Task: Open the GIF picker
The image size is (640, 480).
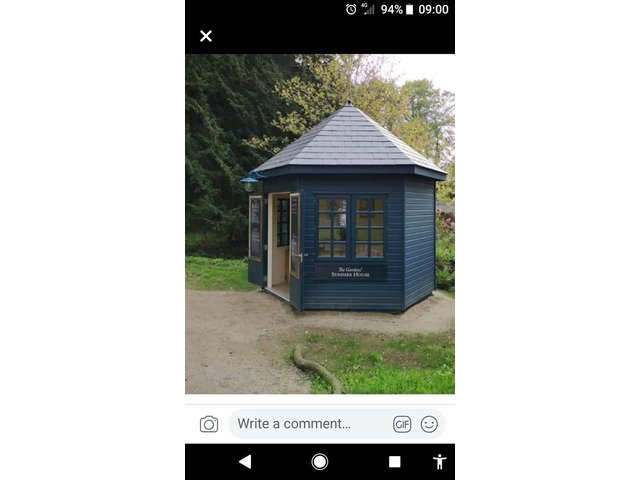Action: (402, 424)
